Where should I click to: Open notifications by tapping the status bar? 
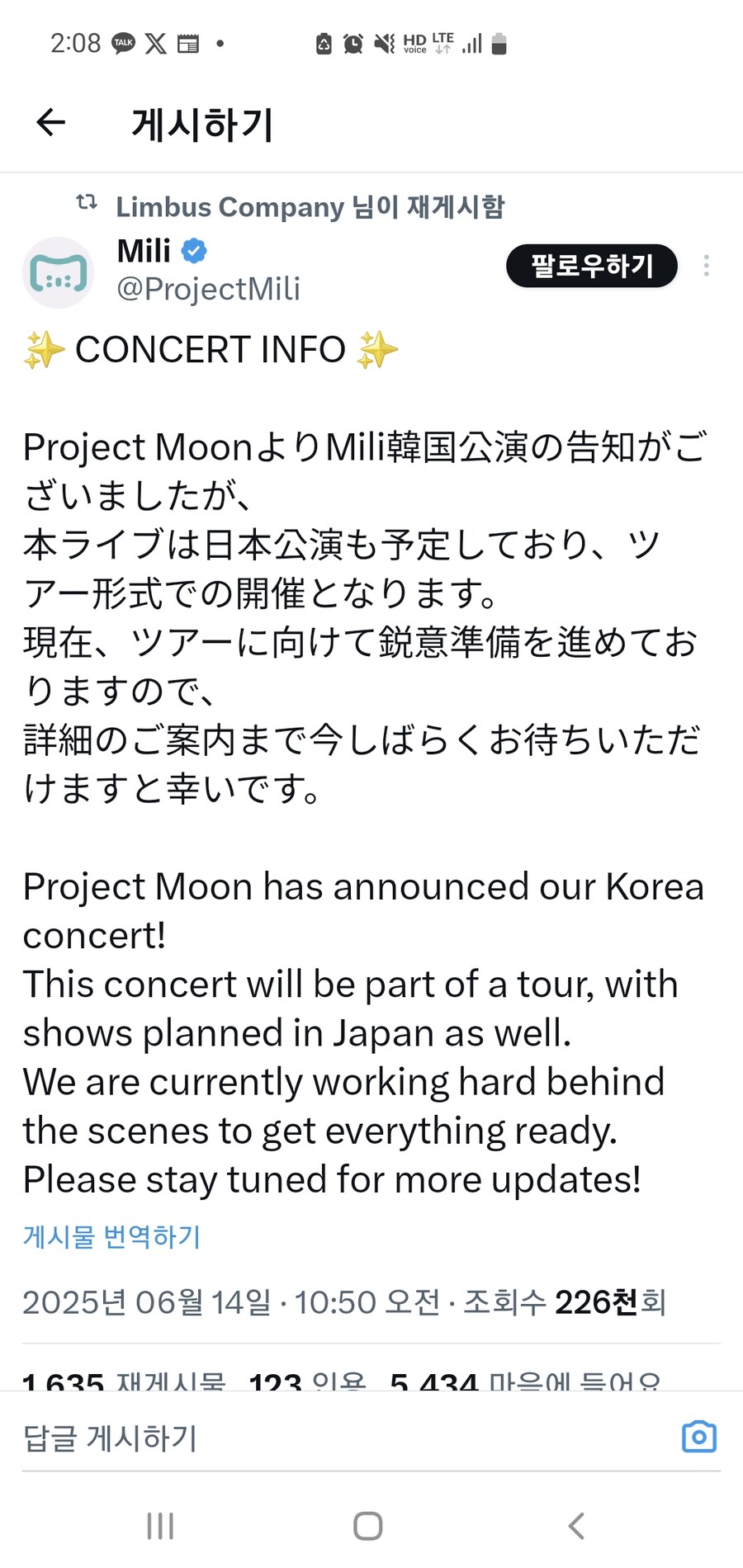point(371,44)
